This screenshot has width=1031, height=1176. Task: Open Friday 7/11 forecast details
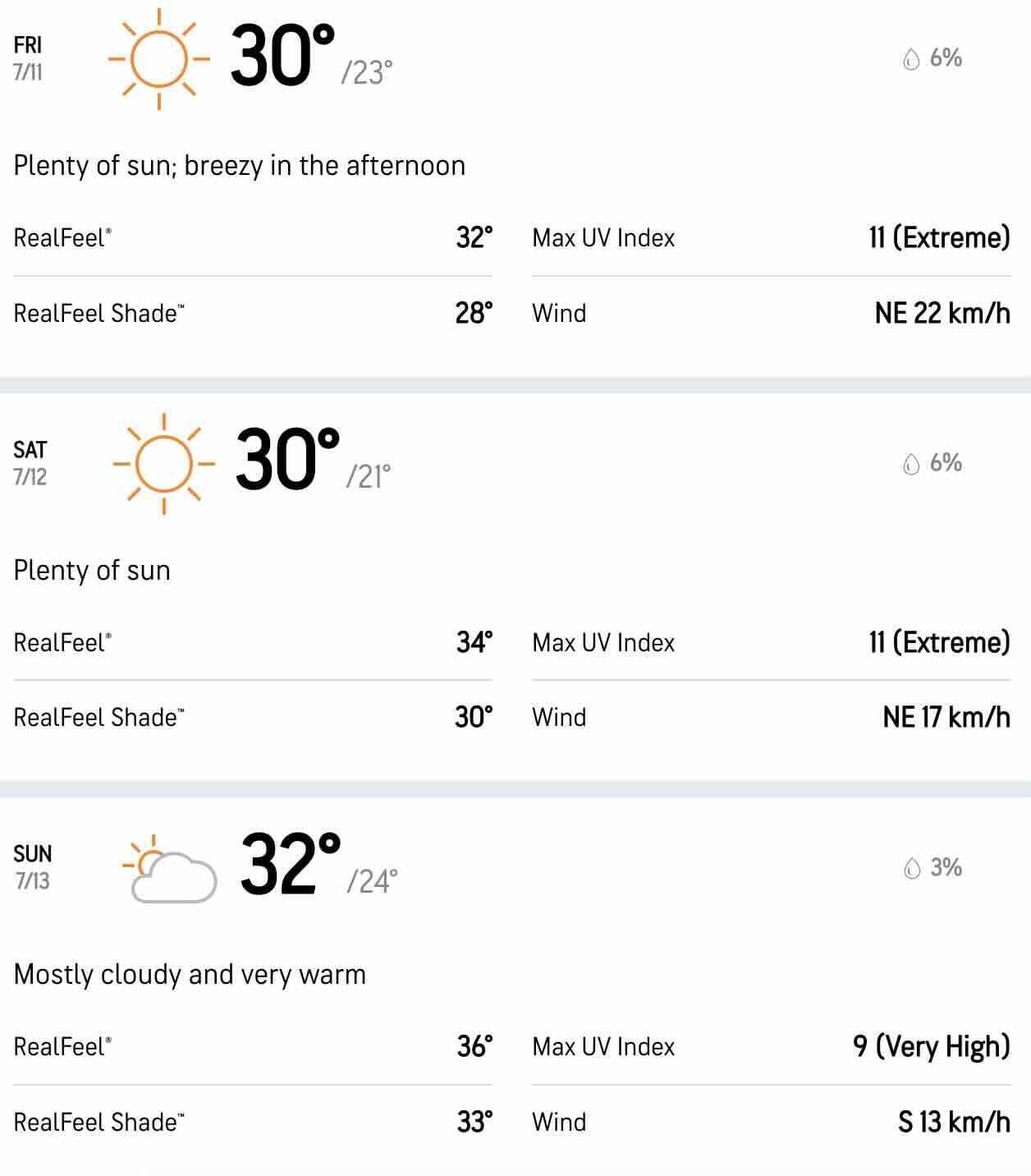[28, 57]
